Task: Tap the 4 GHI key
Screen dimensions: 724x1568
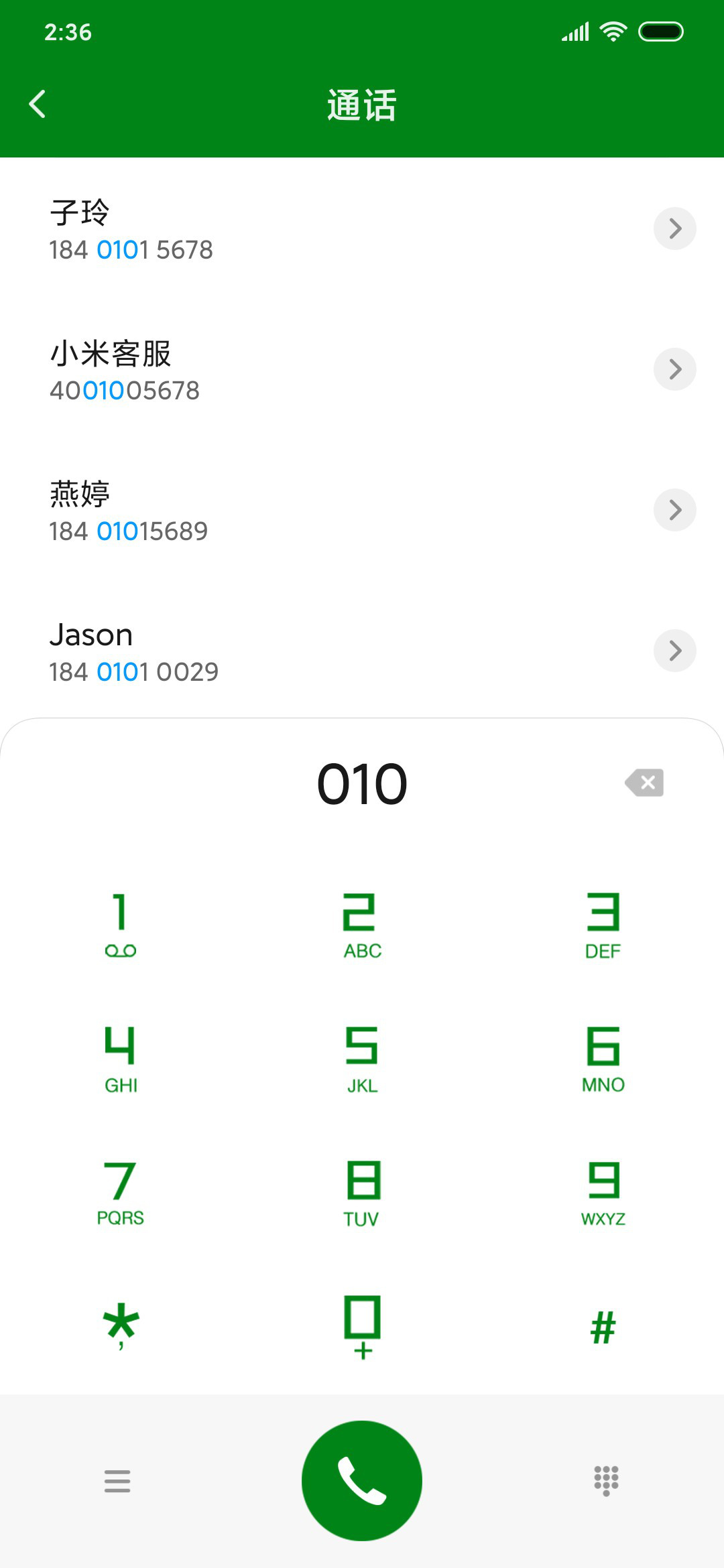Action: tap(121, 1059)
